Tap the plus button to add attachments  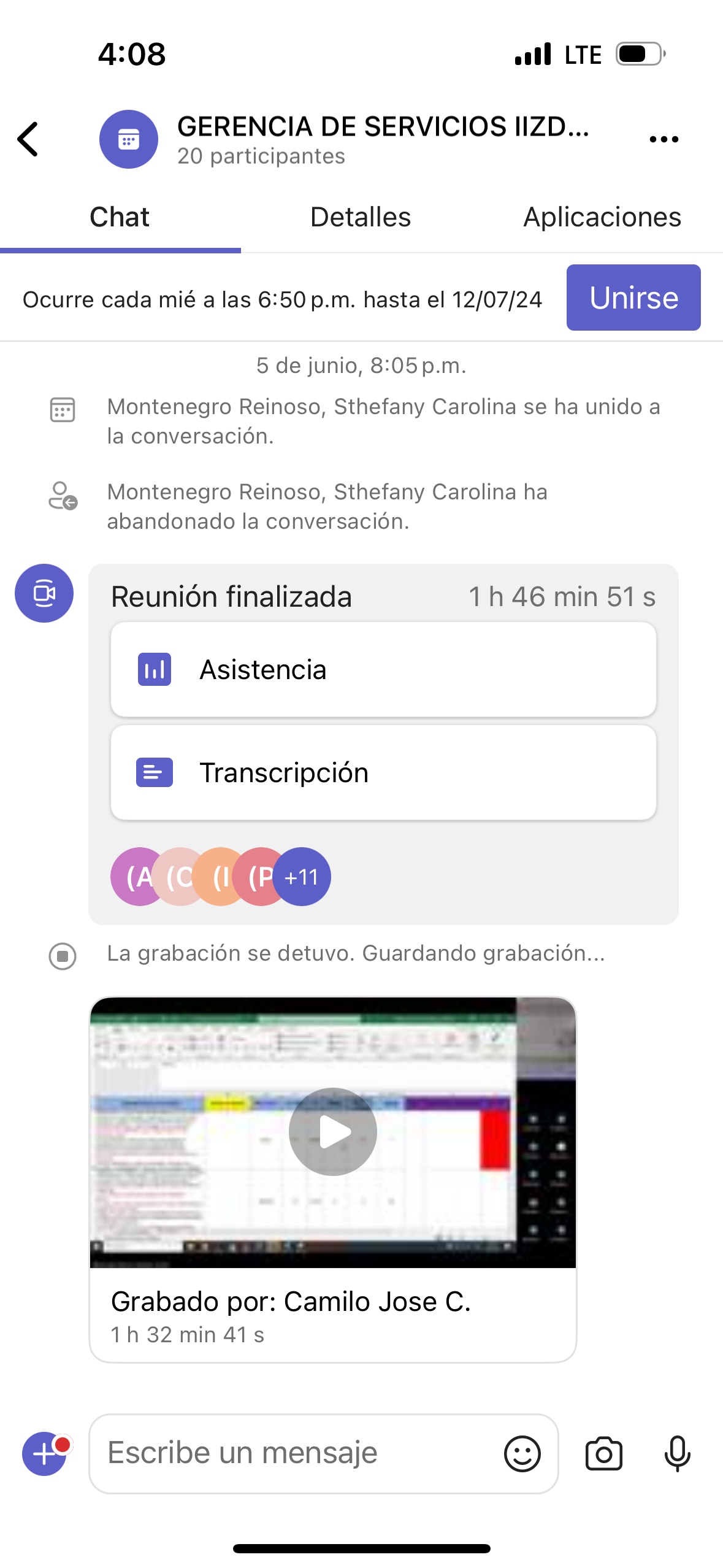(x=44, y=1453)
